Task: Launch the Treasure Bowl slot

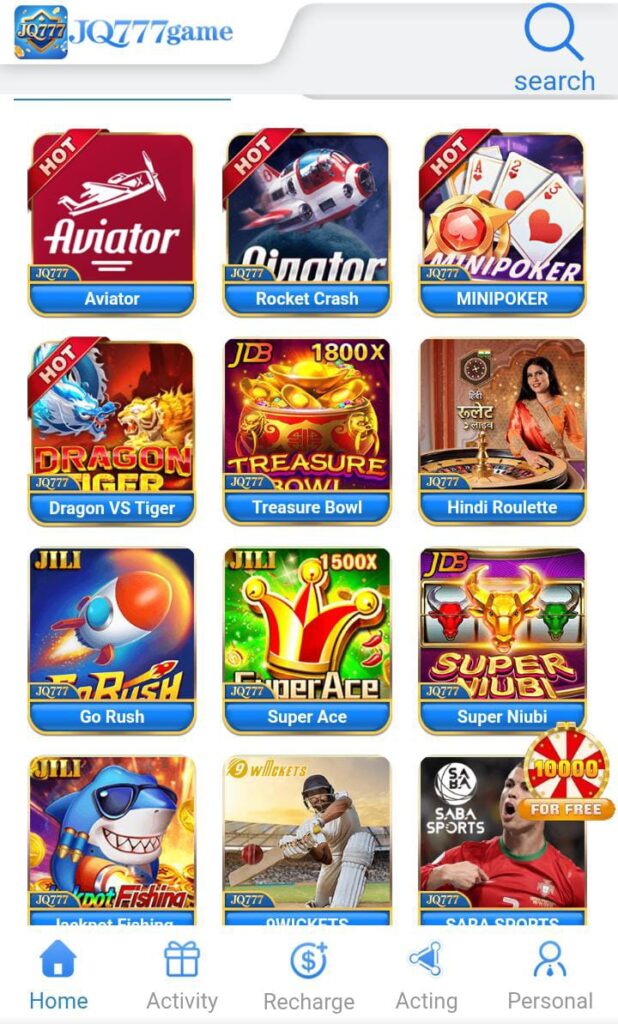Action: point(307,430)
